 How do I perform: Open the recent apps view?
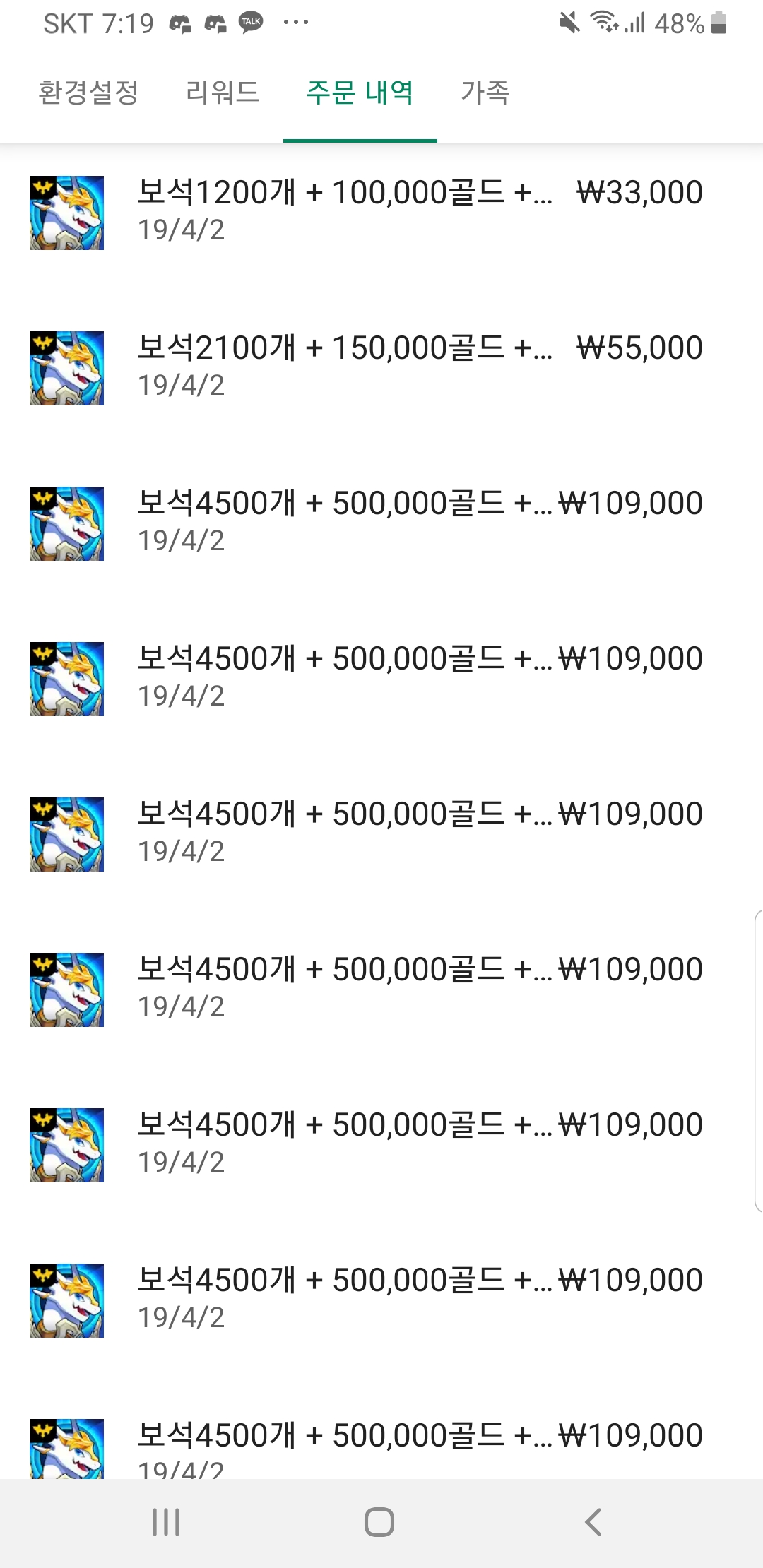pos(166,1521)
